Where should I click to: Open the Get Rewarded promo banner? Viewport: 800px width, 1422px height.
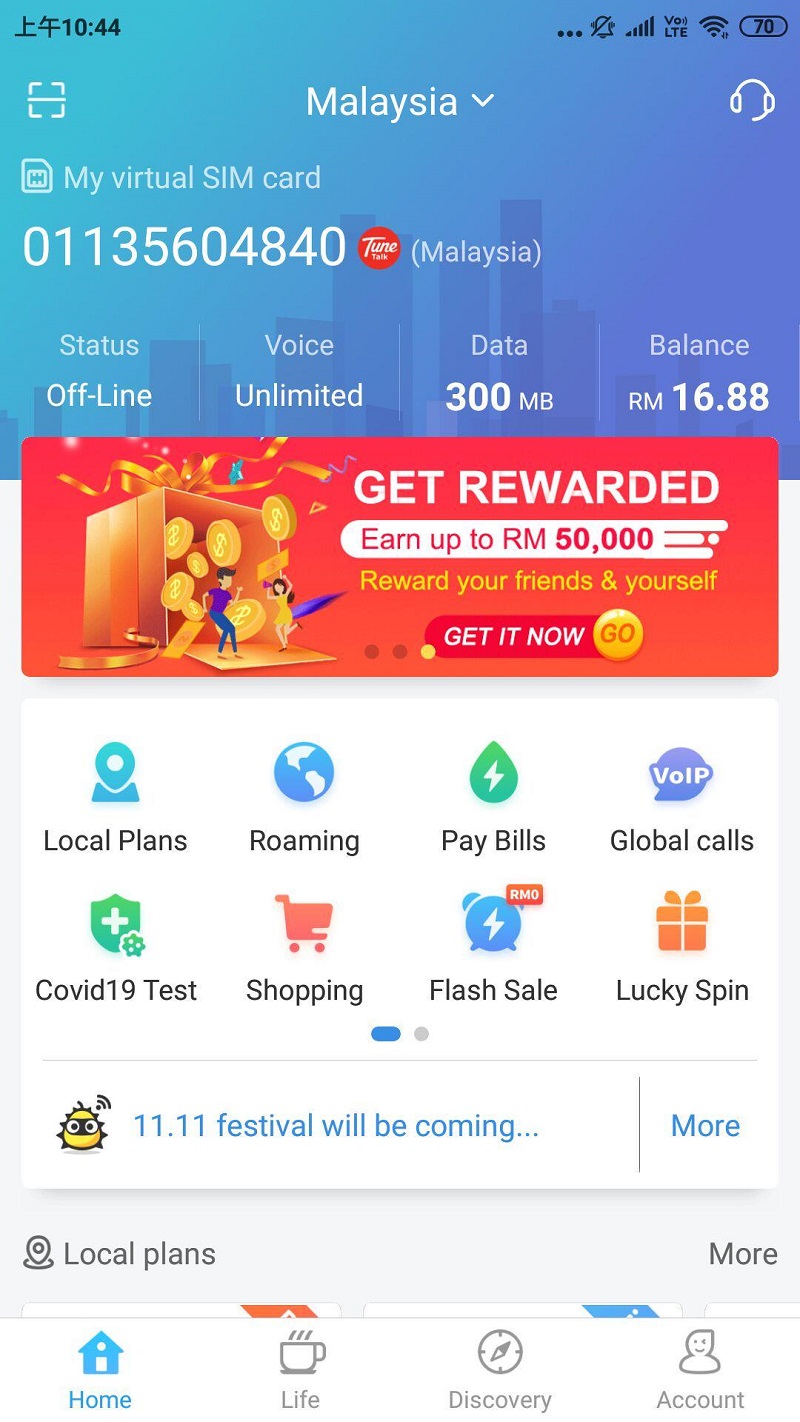[x=400, y=557]
